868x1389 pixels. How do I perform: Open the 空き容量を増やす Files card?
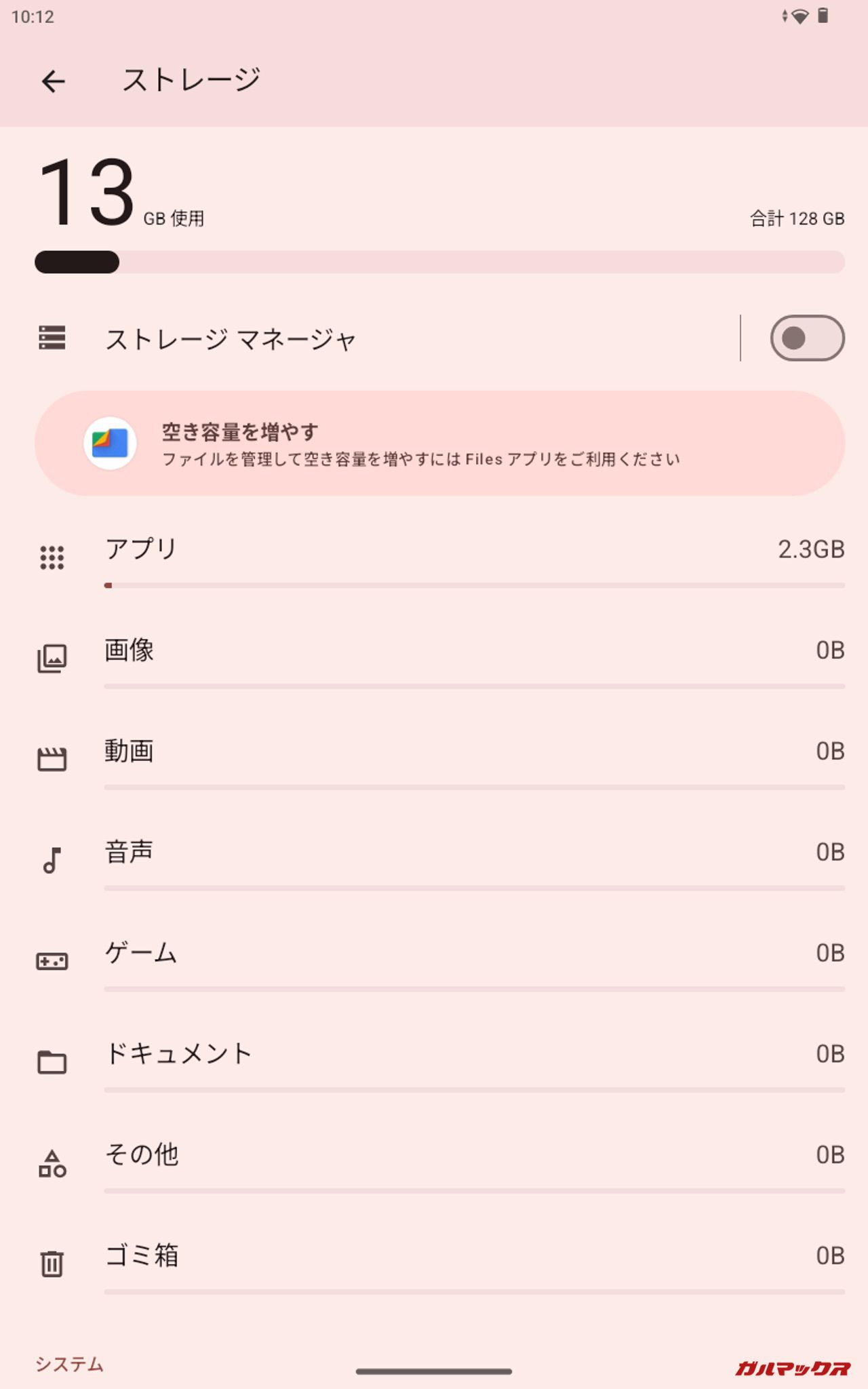click(439, 444)
